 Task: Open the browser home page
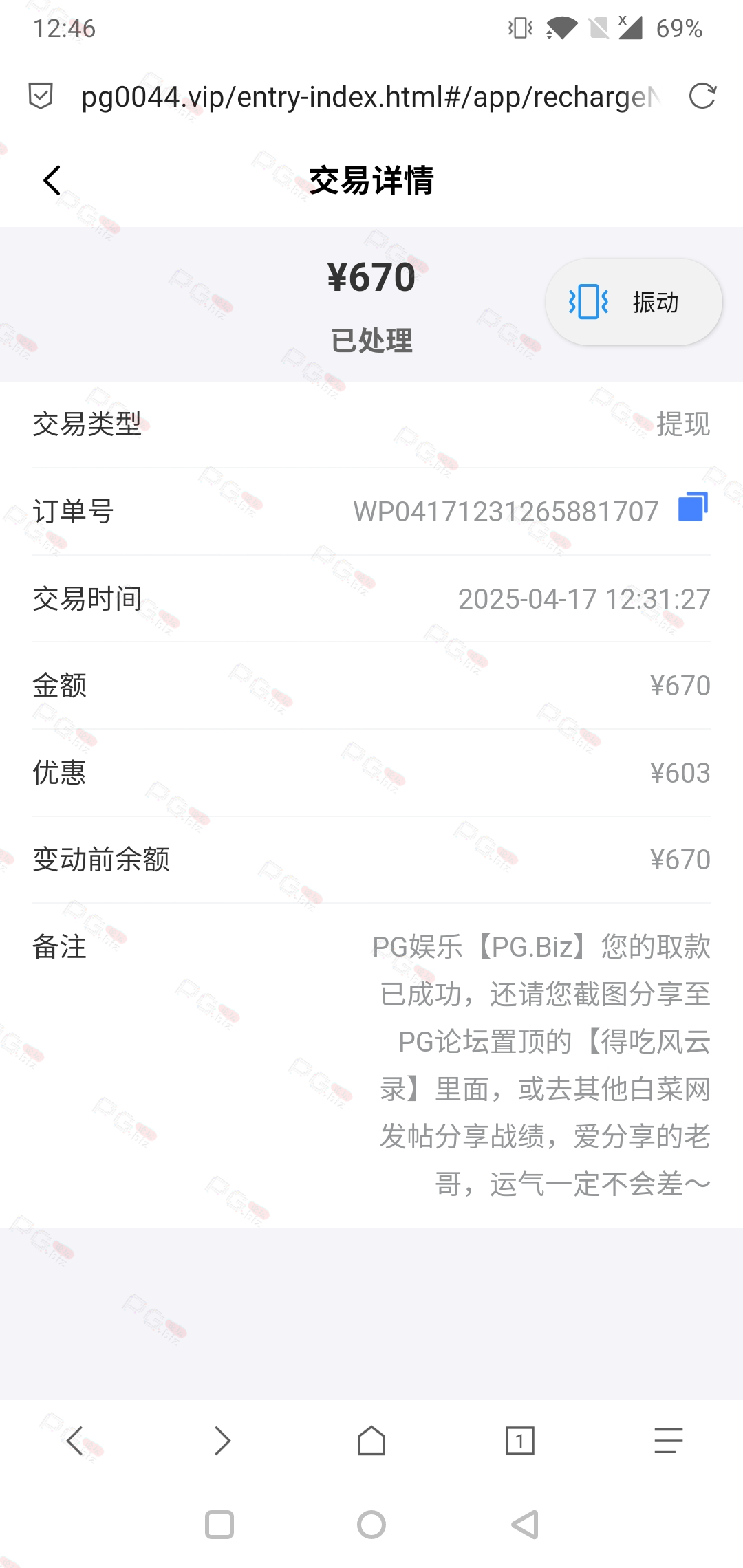[x=371, y=1440]
